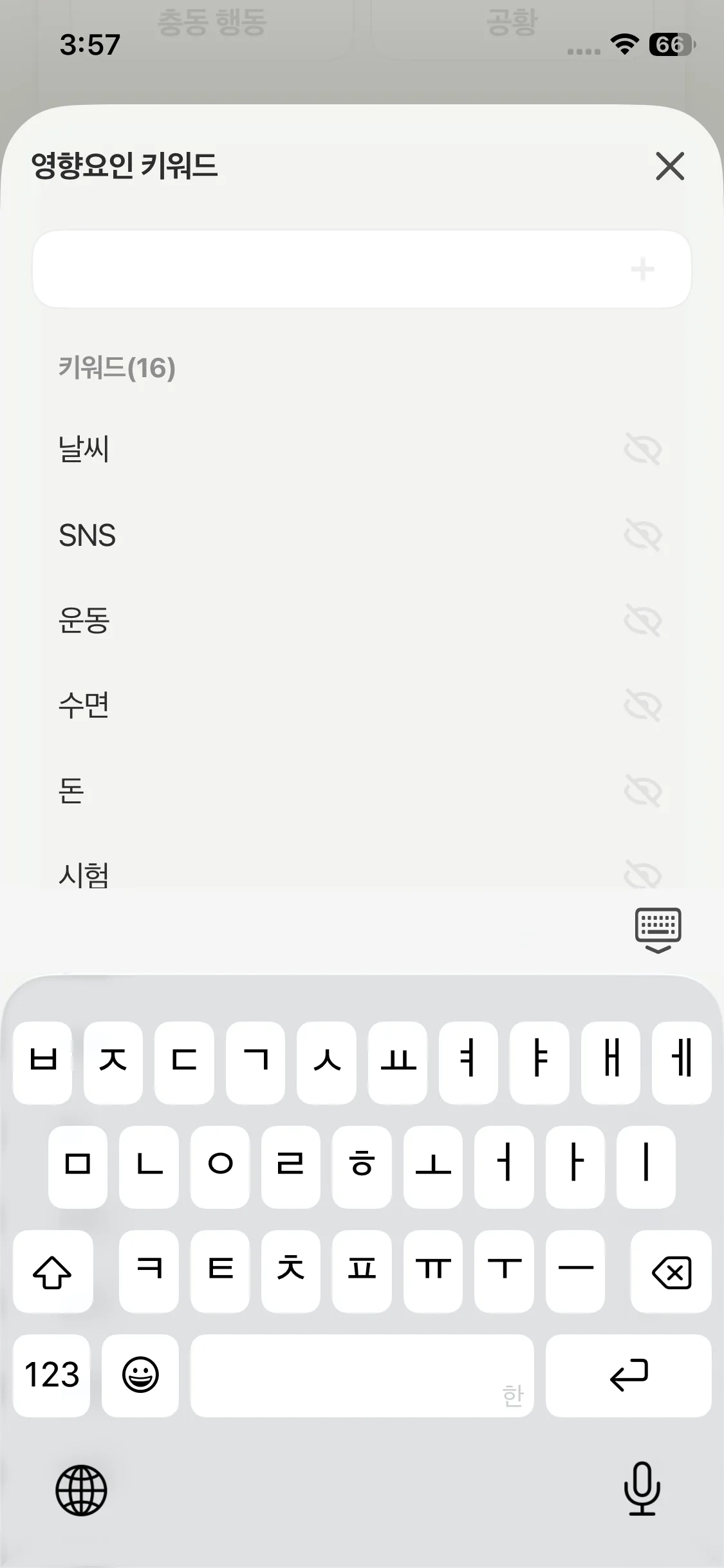Tap the plus icon in the keyword input
The image size is (724, 1568).
point(643,269)
